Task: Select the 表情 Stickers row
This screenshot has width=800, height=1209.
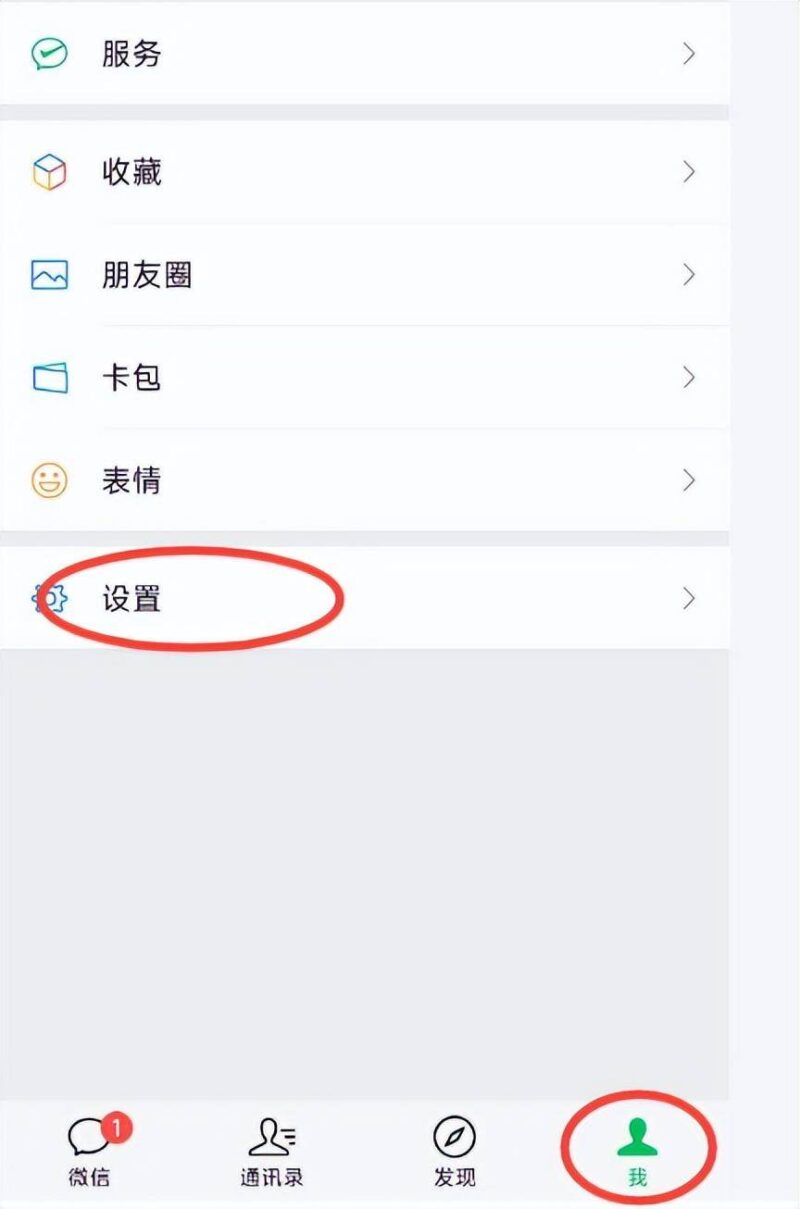Action: pyautogui.click(x=130, y=480)
